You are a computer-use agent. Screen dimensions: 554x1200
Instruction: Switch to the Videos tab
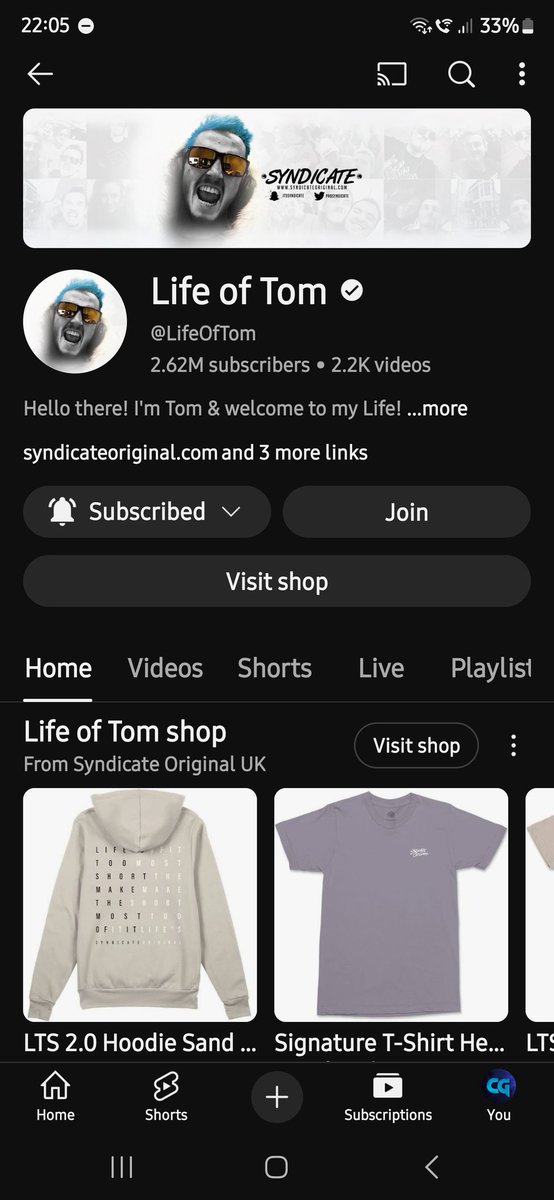click(x=165, y=668)
